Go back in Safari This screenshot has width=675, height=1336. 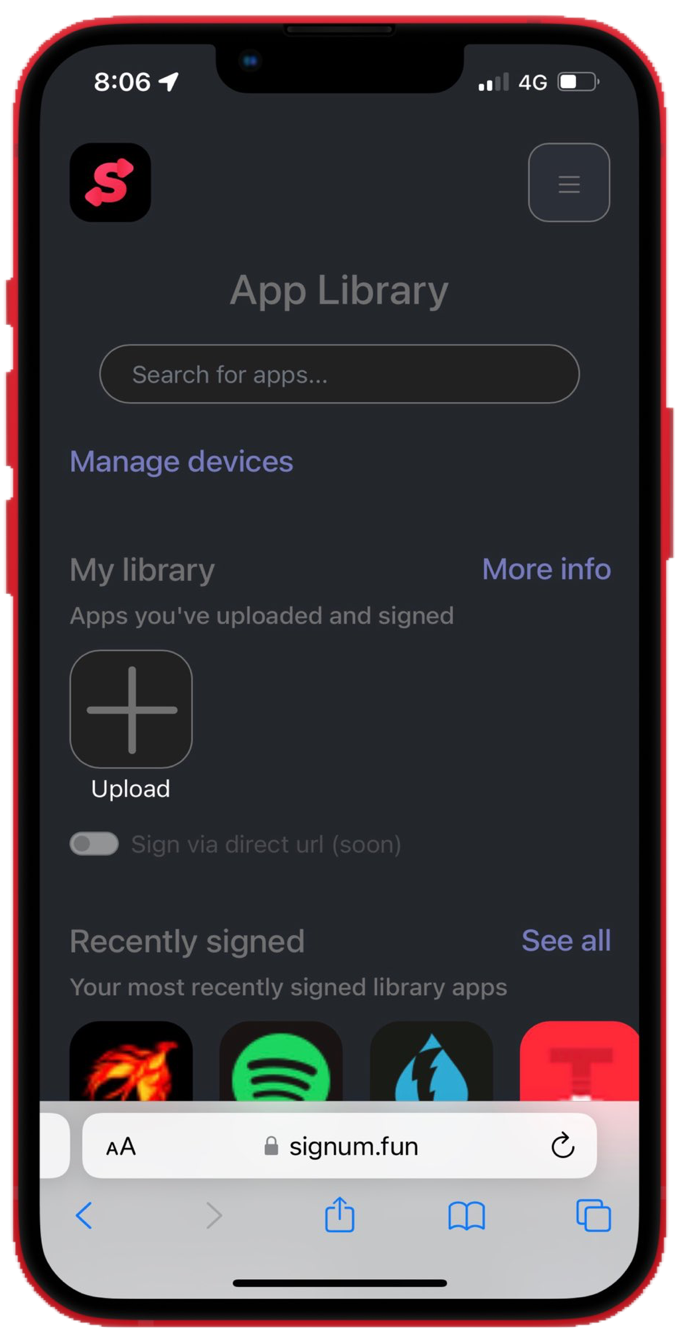84,1216
